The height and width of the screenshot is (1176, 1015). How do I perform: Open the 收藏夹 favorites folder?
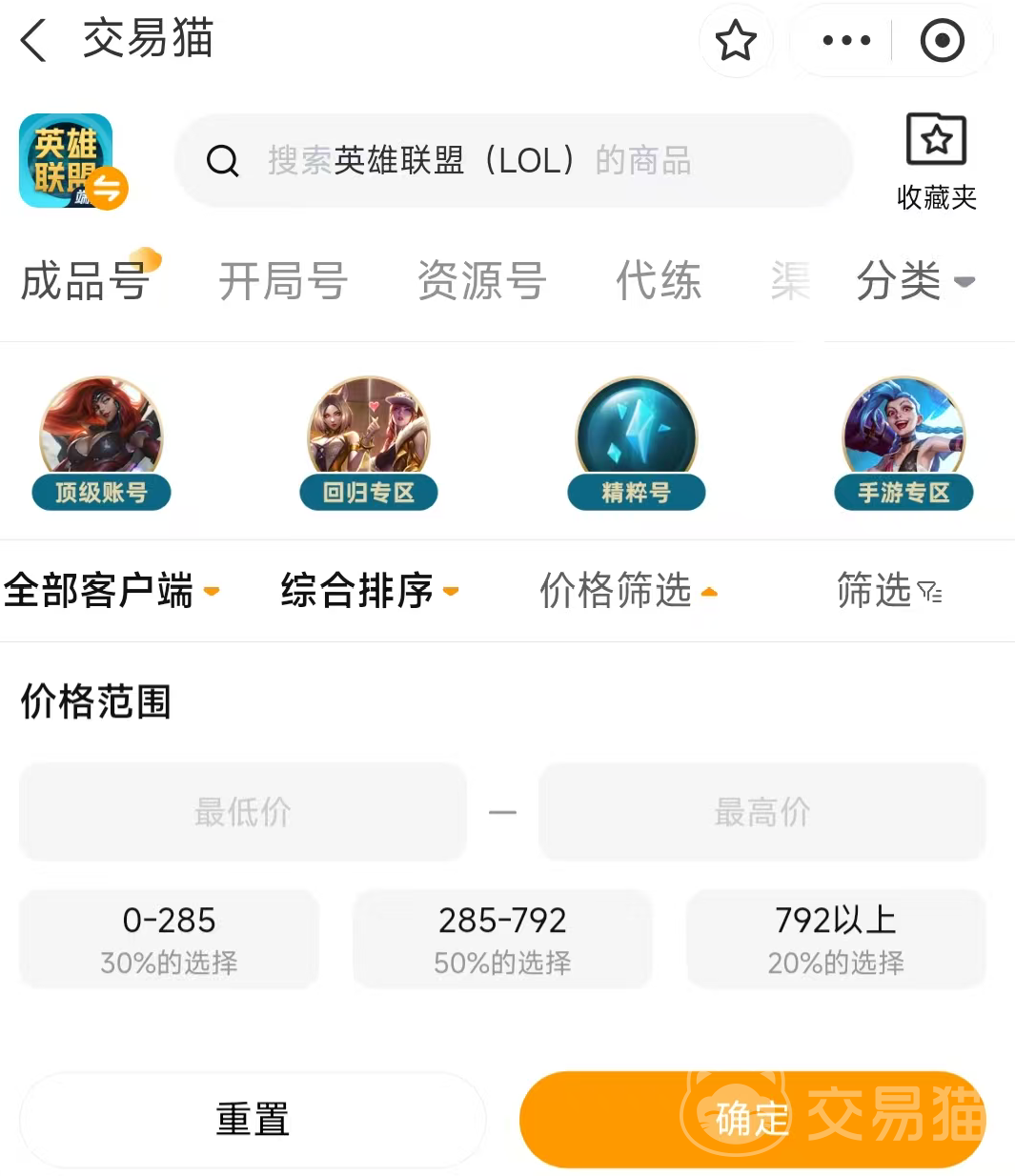(x=936, y=161)
